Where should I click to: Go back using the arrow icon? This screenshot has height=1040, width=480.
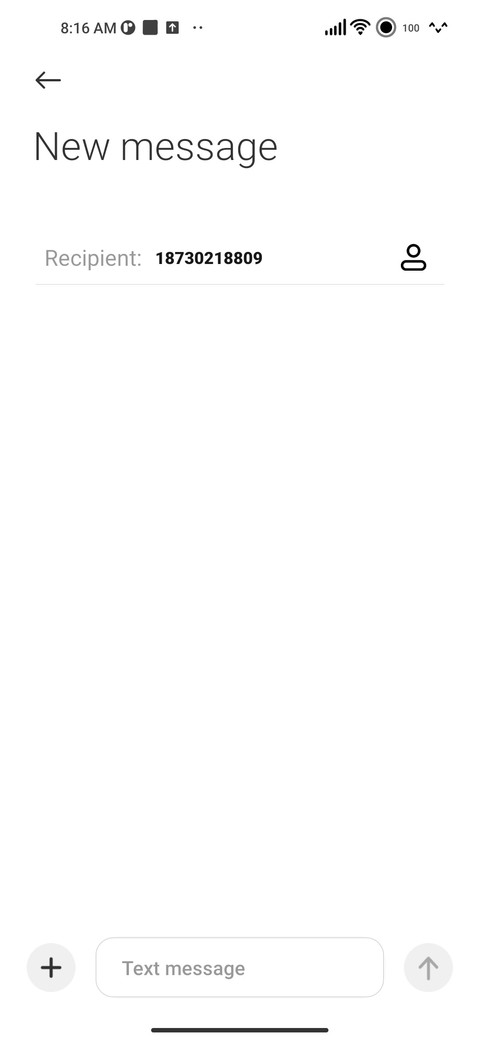point(48,80)
